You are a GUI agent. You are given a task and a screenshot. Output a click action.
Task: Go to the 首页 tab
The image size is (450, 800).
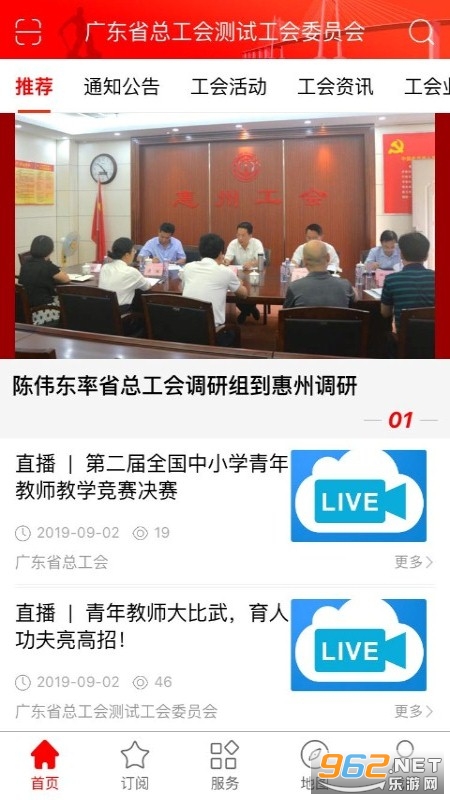coord(45,765)
